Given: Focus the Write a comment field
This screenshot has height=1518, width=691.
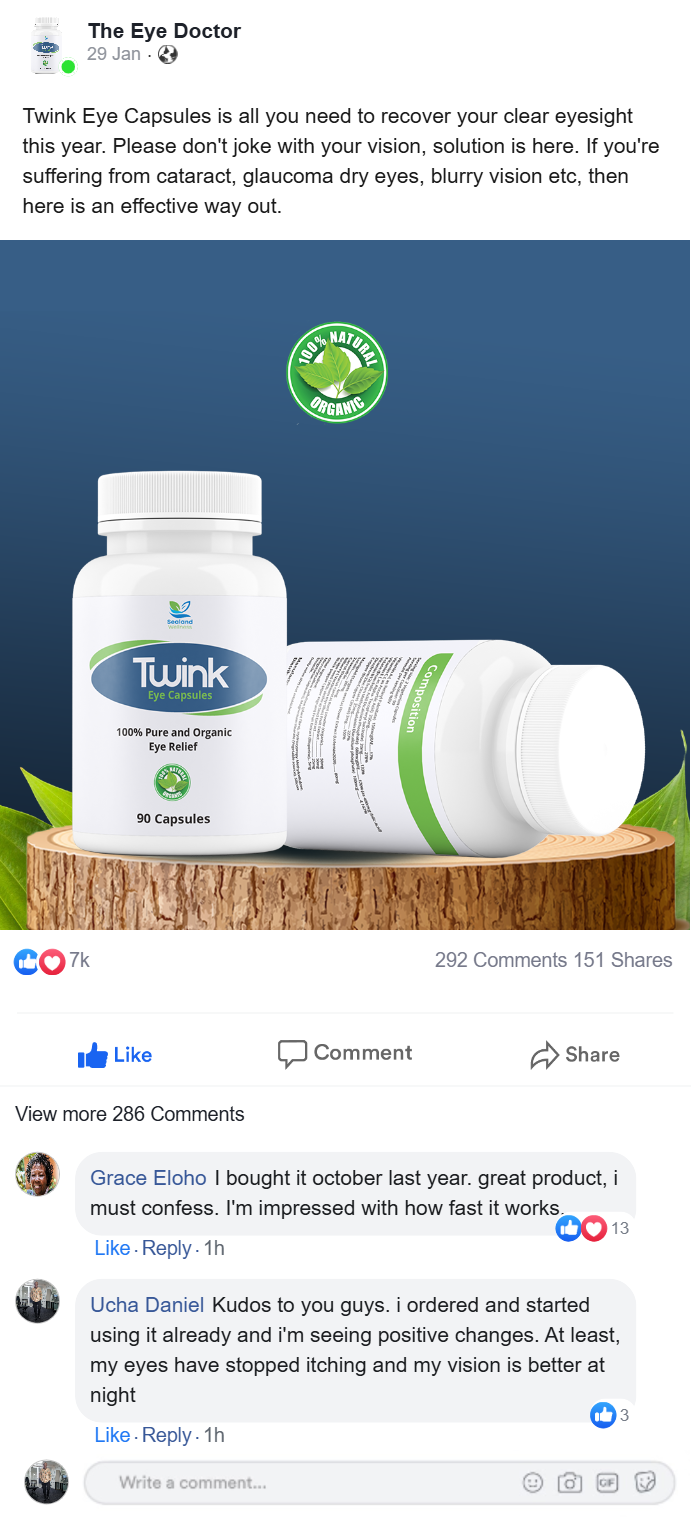Looking at the screenshot, I should coord(300,1483).
